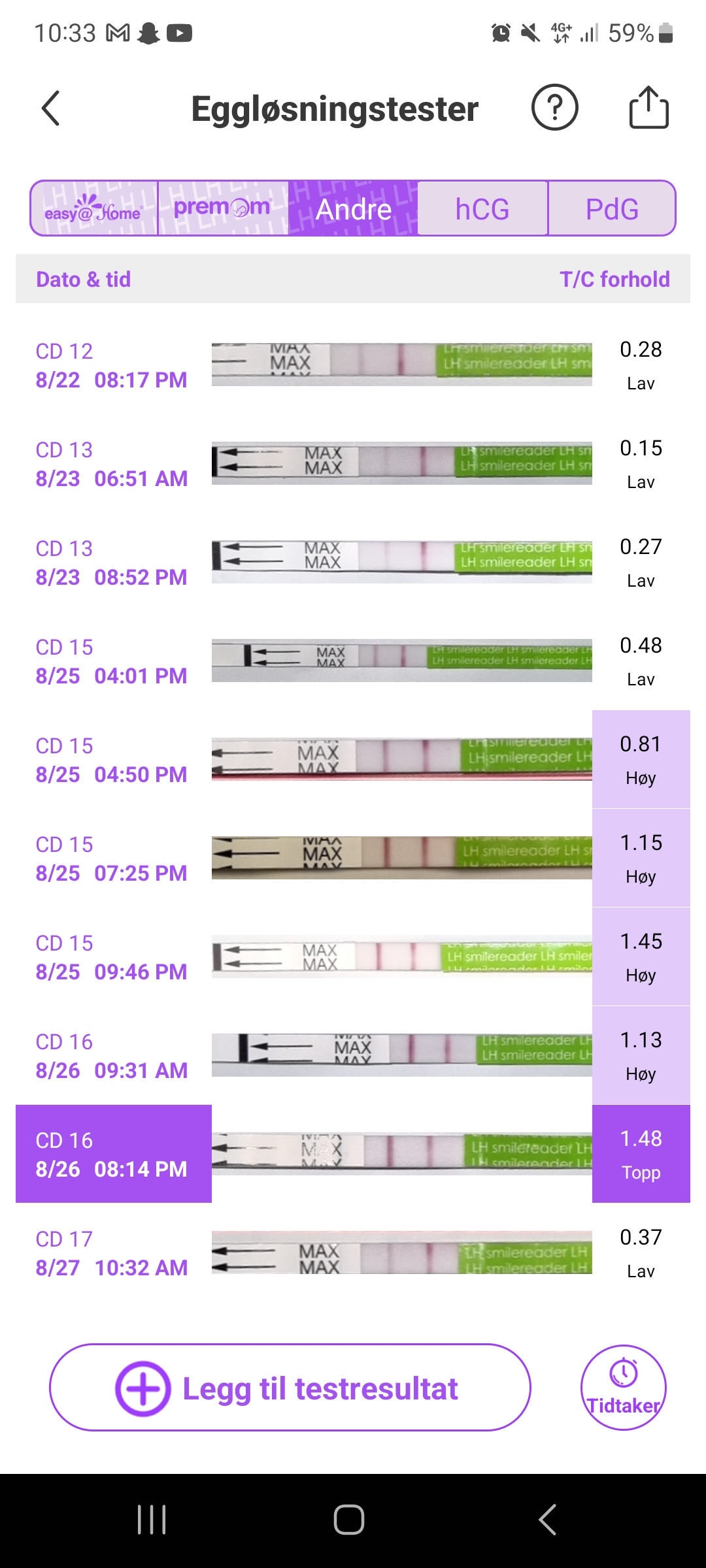The height and width of the screenshot is (1568, 706).
Task: Open the peak test from 8/26 08:14 PM
Action: pos(111,1154)
